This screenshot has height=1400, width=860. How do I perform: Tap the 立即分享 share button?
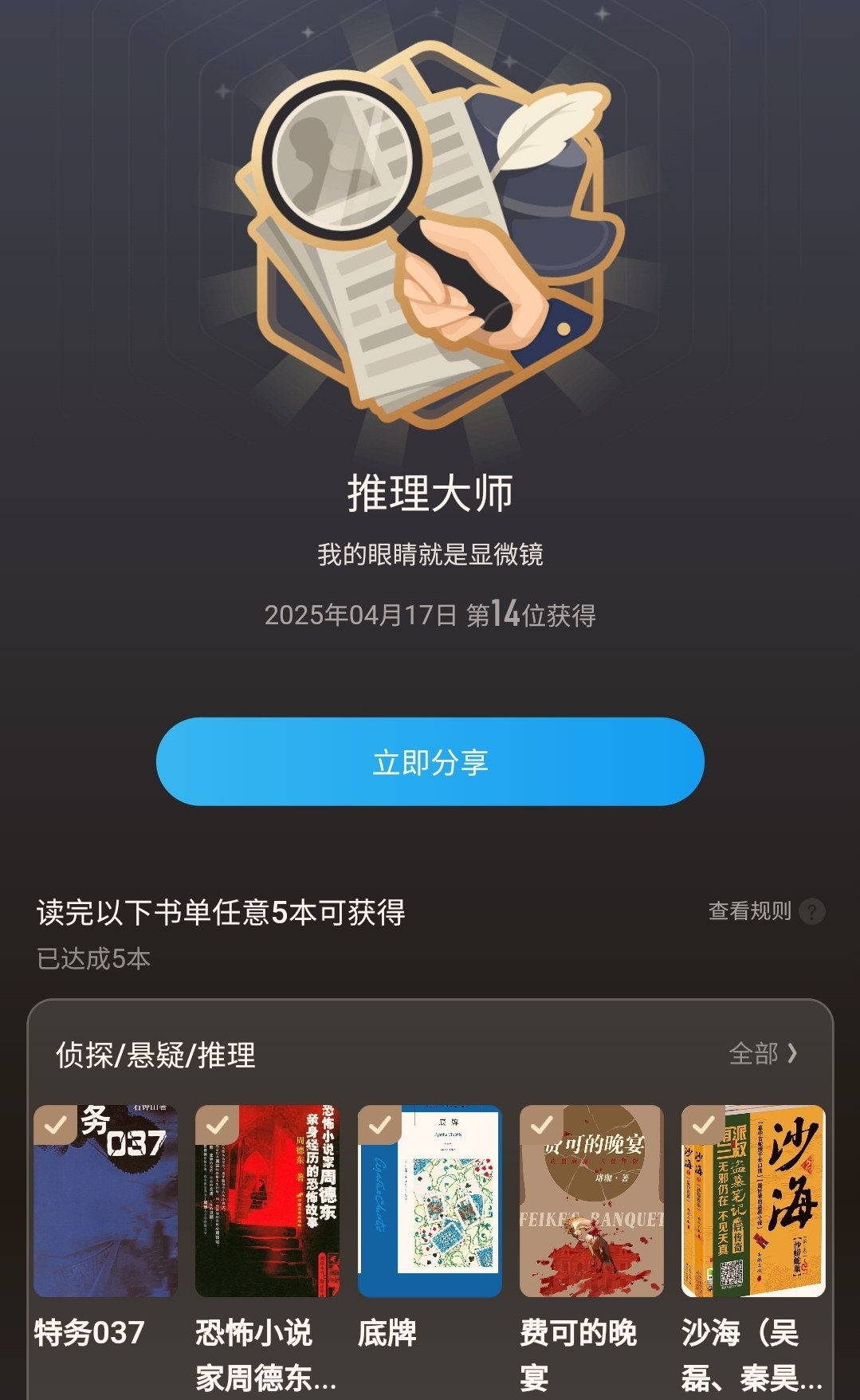430,761
